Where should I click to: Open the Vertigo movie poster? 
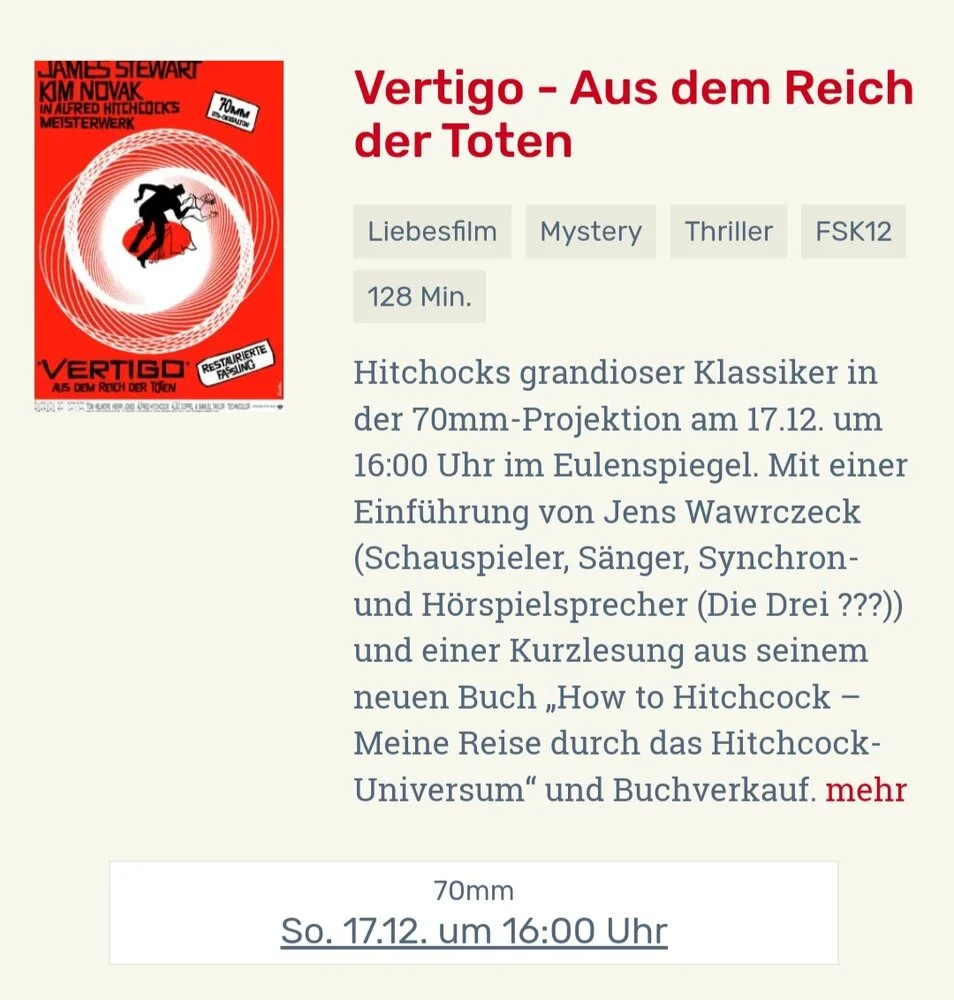pyautogui.click(x=159, y=237)
